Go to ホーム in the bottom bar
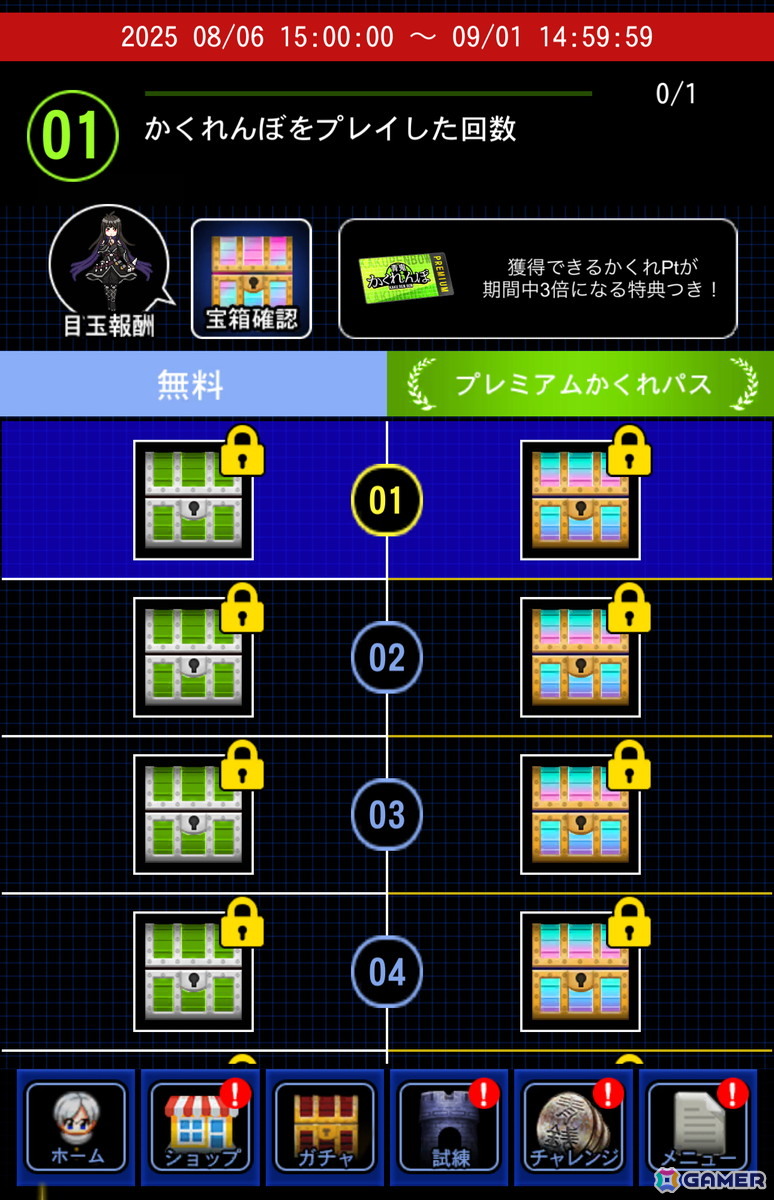 click(x=76, y=1126)
